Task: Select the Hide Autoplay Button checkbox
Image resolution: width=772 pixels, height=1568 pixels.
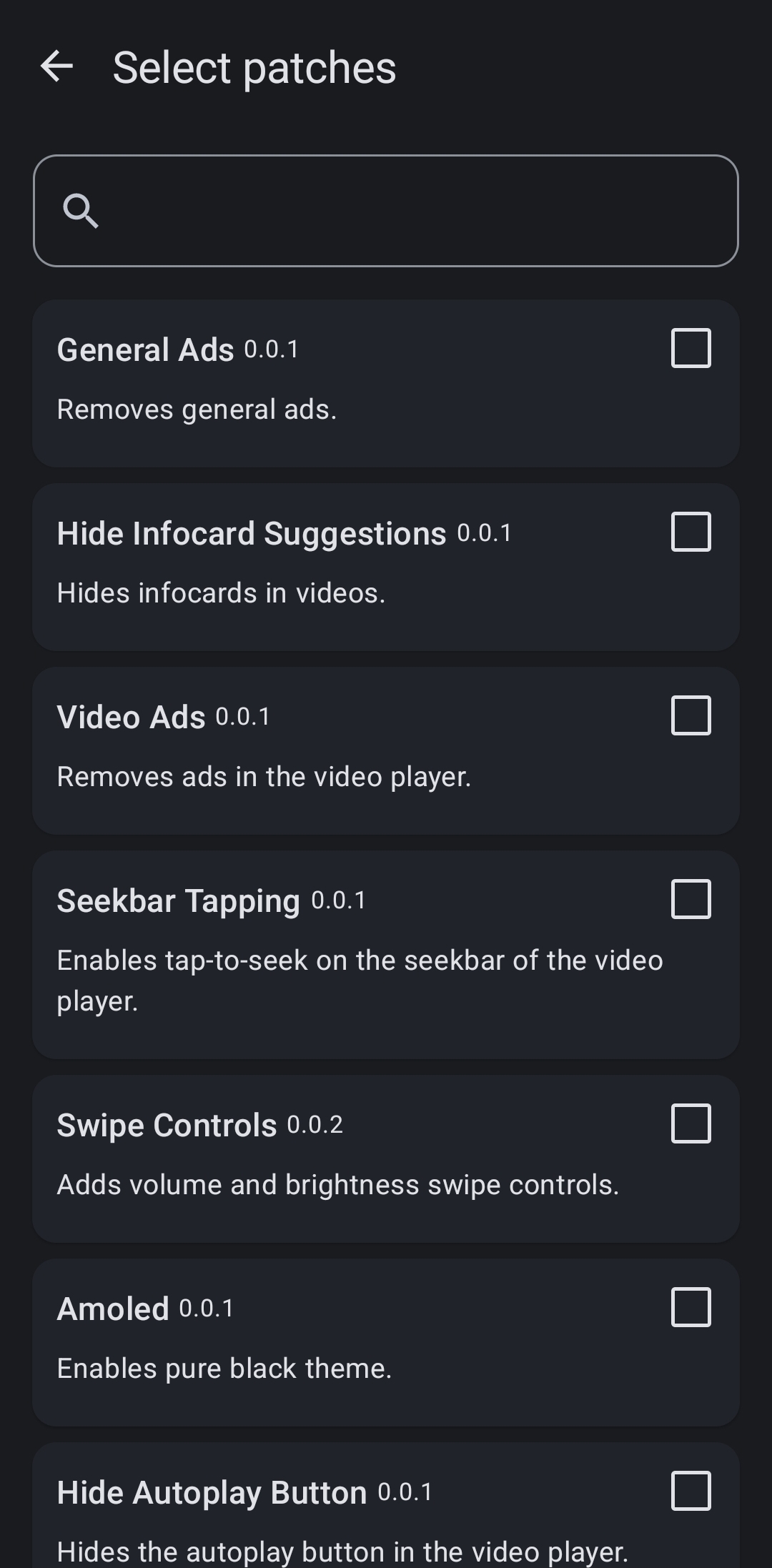Action: coord(691,1491)
